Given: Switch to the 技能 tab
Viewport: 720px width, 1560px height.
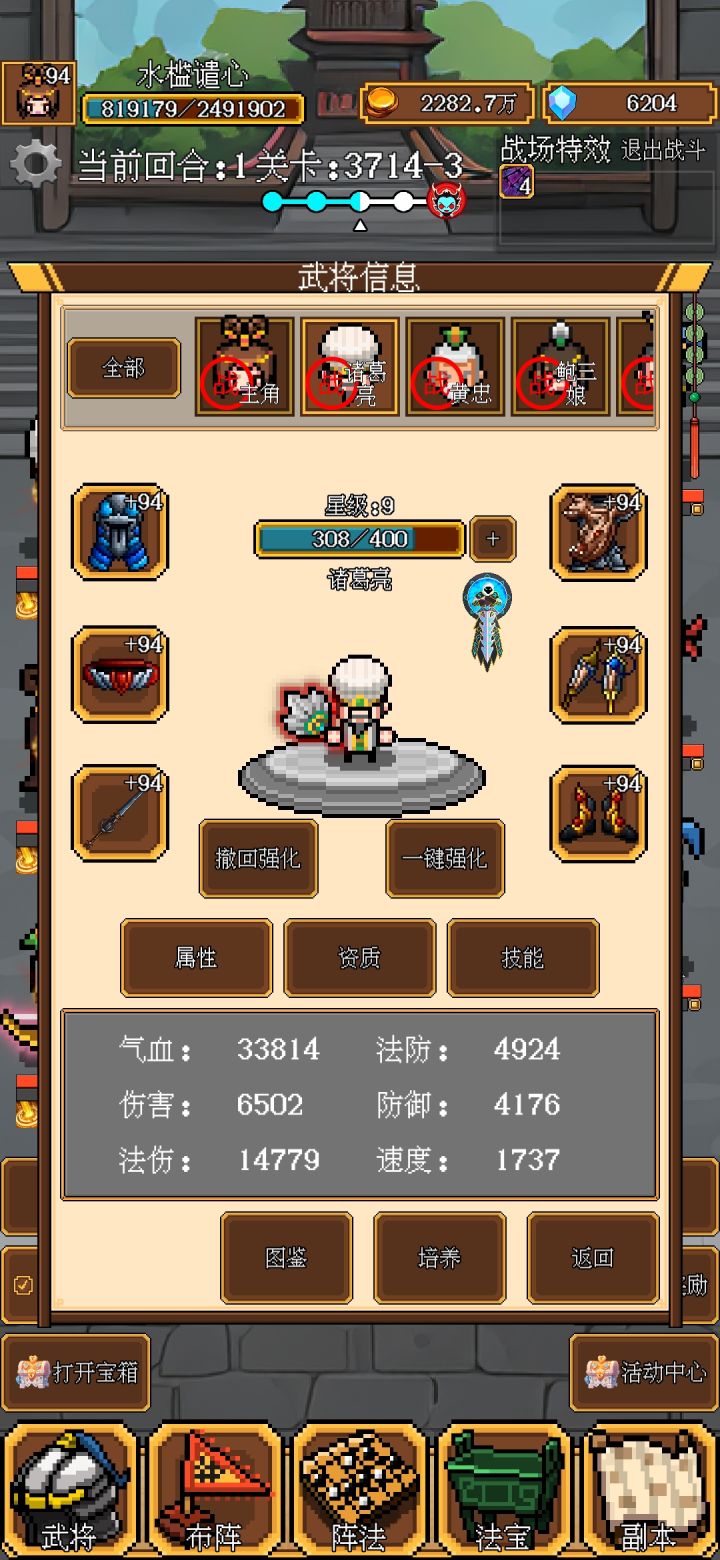Looking at the screenshot, I should [522, 958].
